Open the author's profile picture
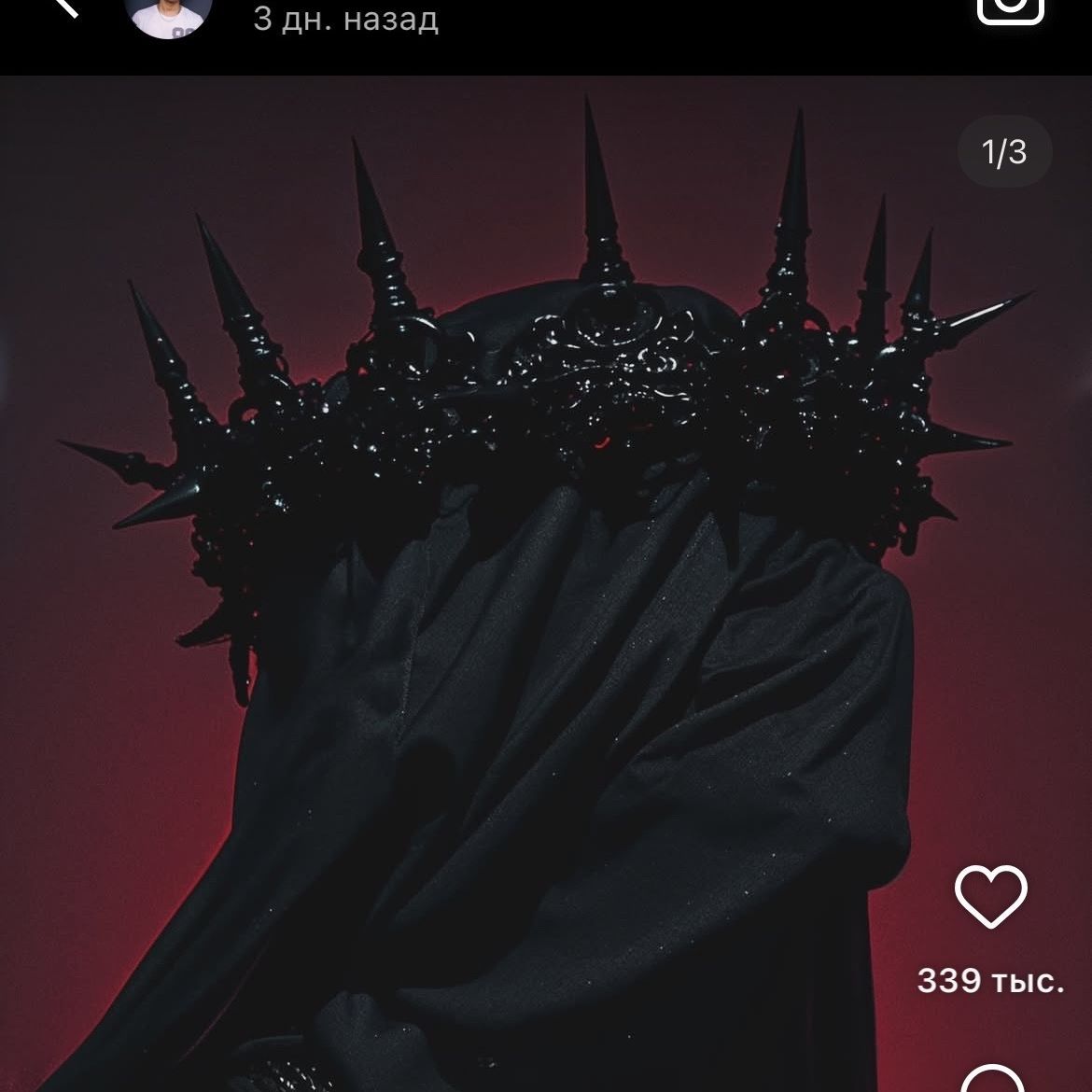 coord(168,13)
